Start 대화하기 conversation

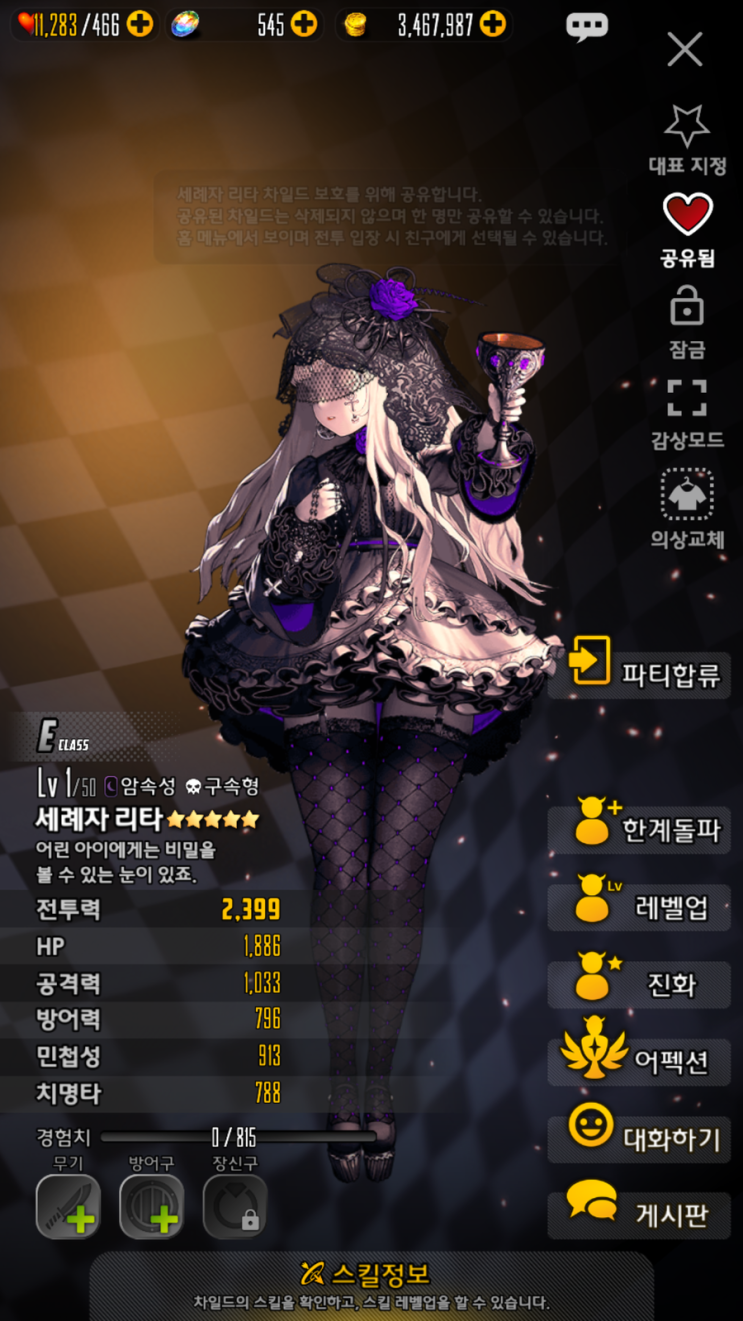[640, 1138]
